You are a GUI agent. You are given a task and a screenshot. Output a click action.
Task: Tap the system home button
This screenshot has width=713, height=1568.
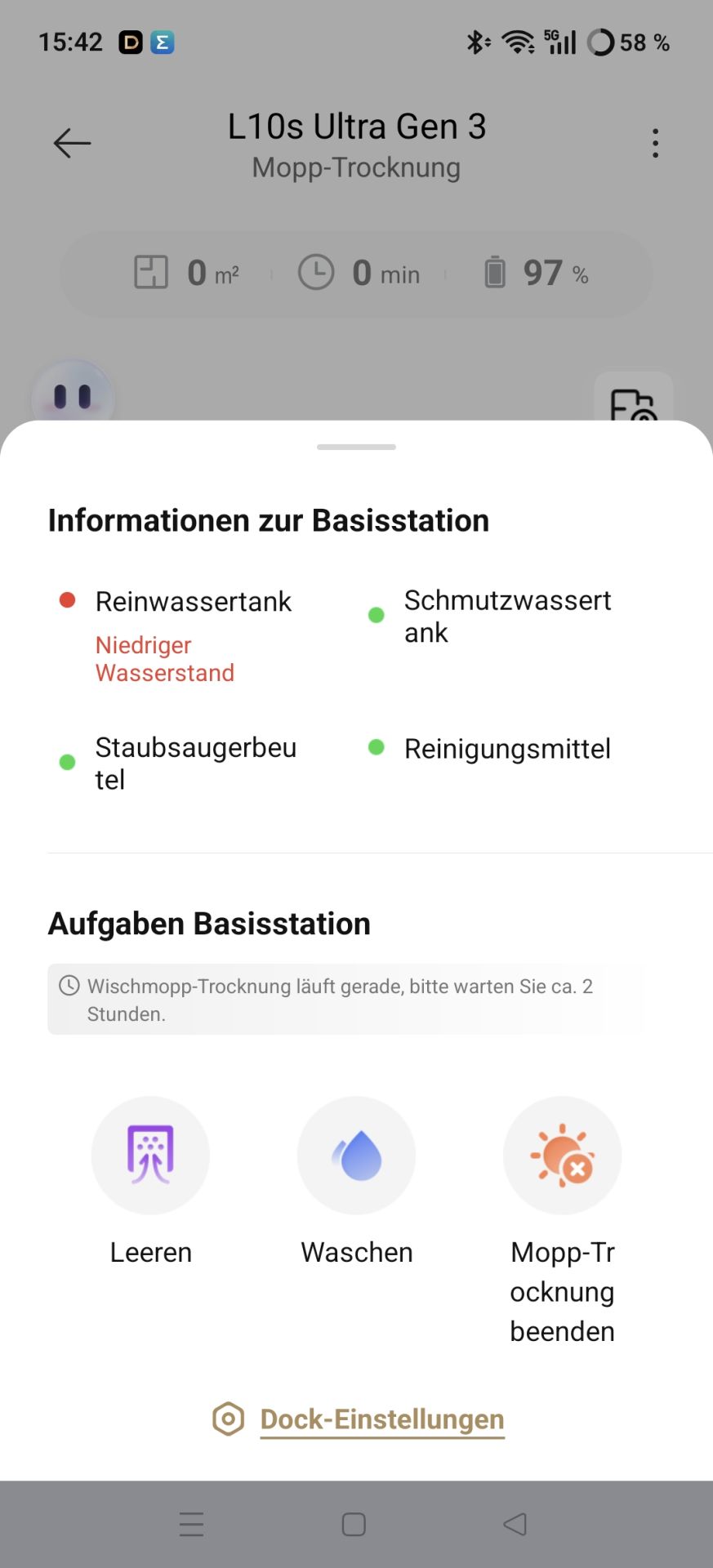tap(354, 1524)
